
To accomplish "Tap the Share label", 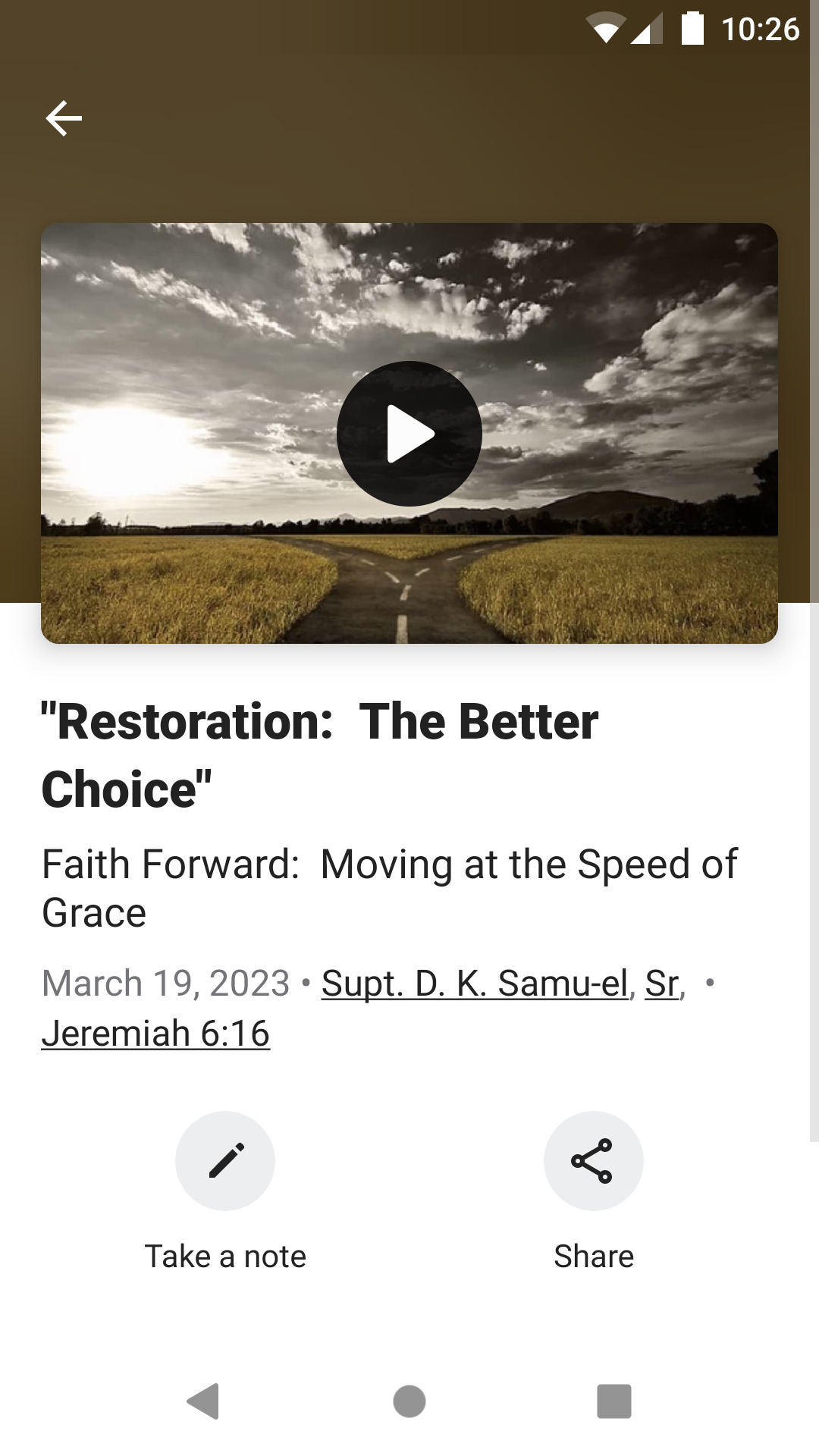I will pyautogui.click(x=594, y=1255).
